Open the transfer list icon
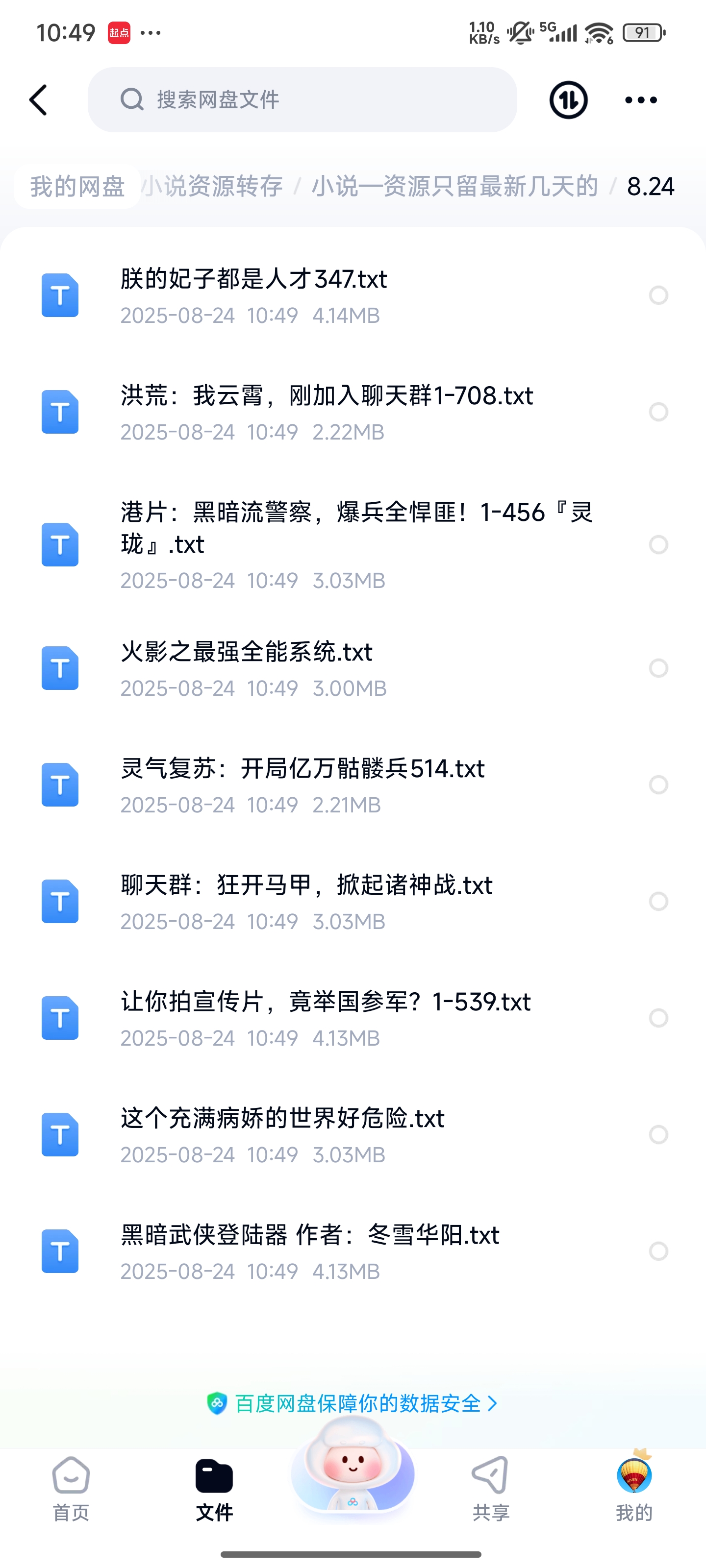Viewport: 706px width, 1568px height. [x=568, y=100]
